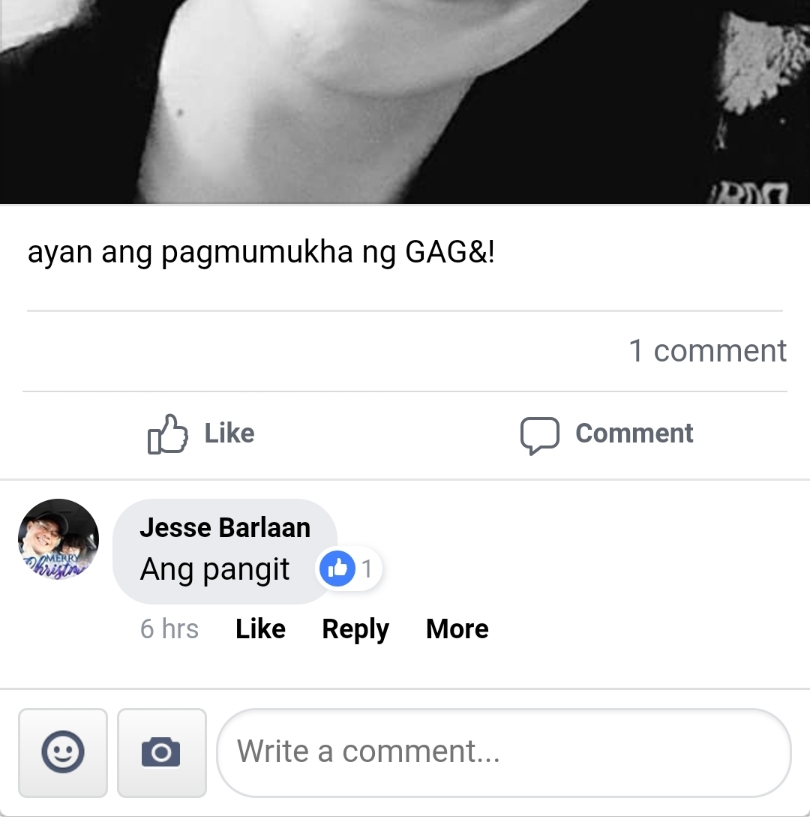810x817 pixels.
Task: Open the 1 comment link
Action: point(707,351)
